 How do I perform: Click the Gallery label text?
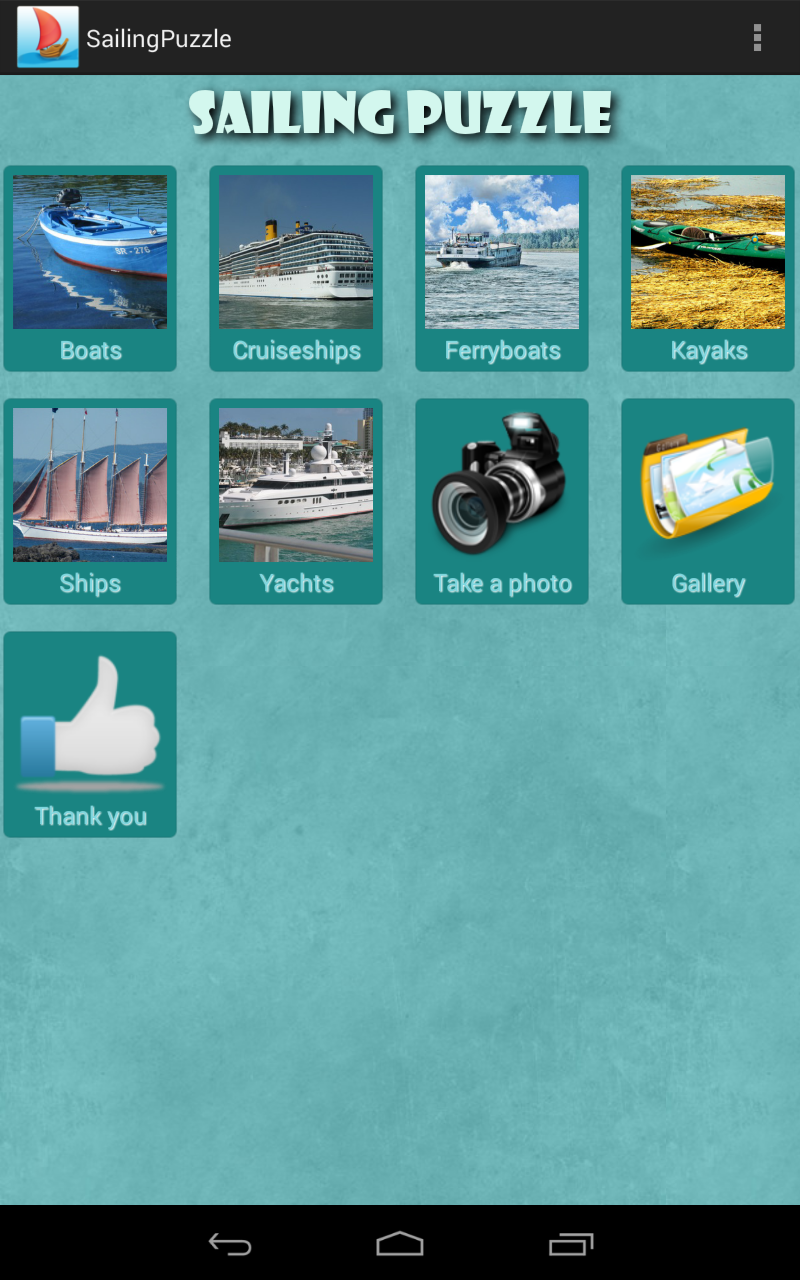click(x=708, y=583)
